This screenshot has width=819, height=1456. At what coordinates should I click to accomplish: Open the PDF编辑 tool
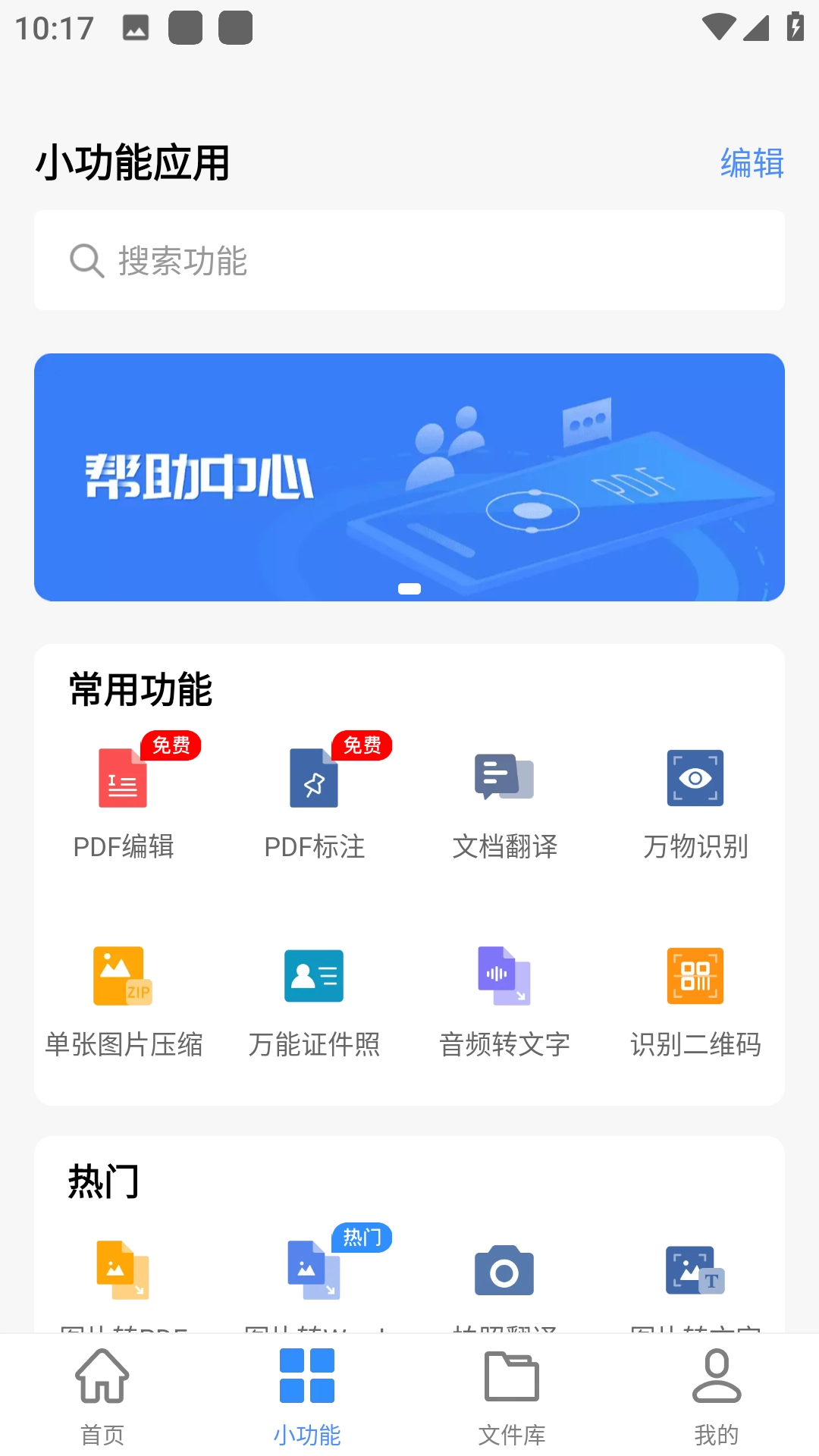(x=124, y=804)
